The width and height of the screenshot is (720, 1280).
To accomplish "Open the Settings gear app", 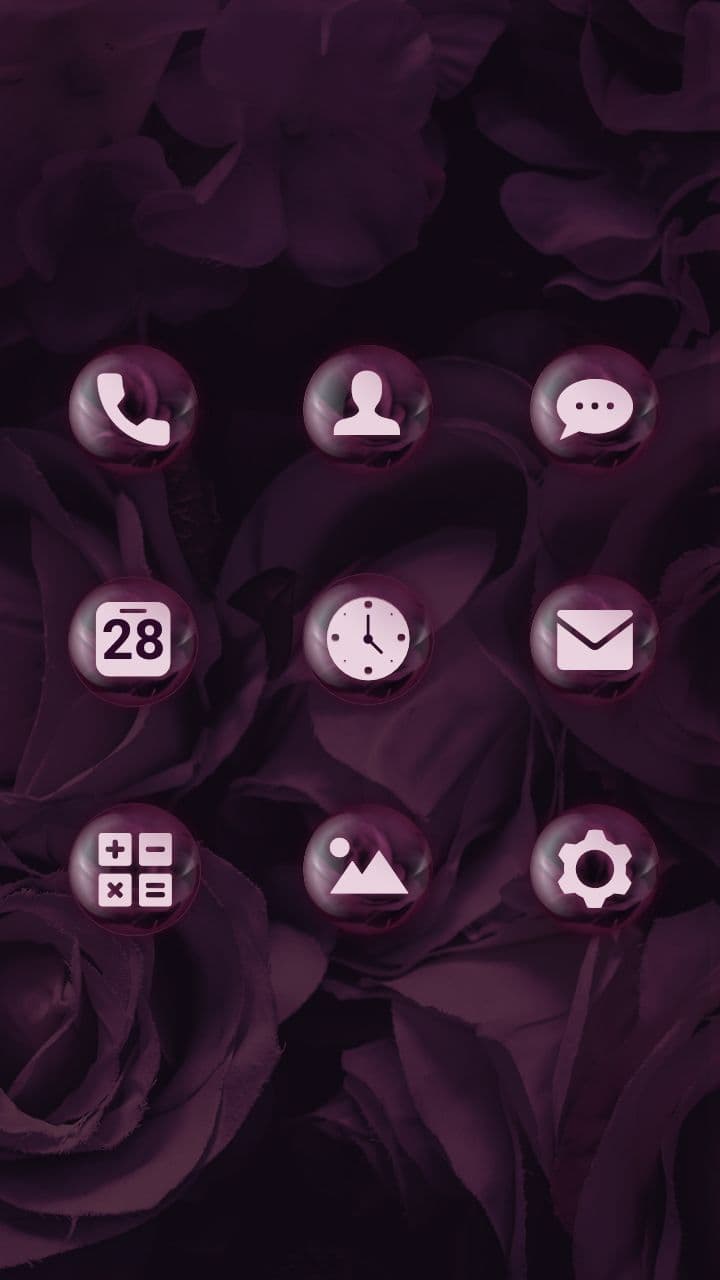I will [x=595, y=867].
